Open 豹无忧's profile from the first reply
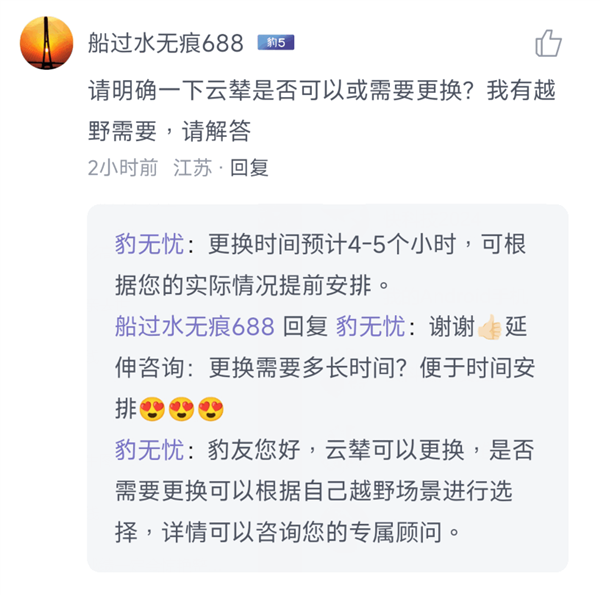The width and height of the screenshot is (600, 595). 149,244
